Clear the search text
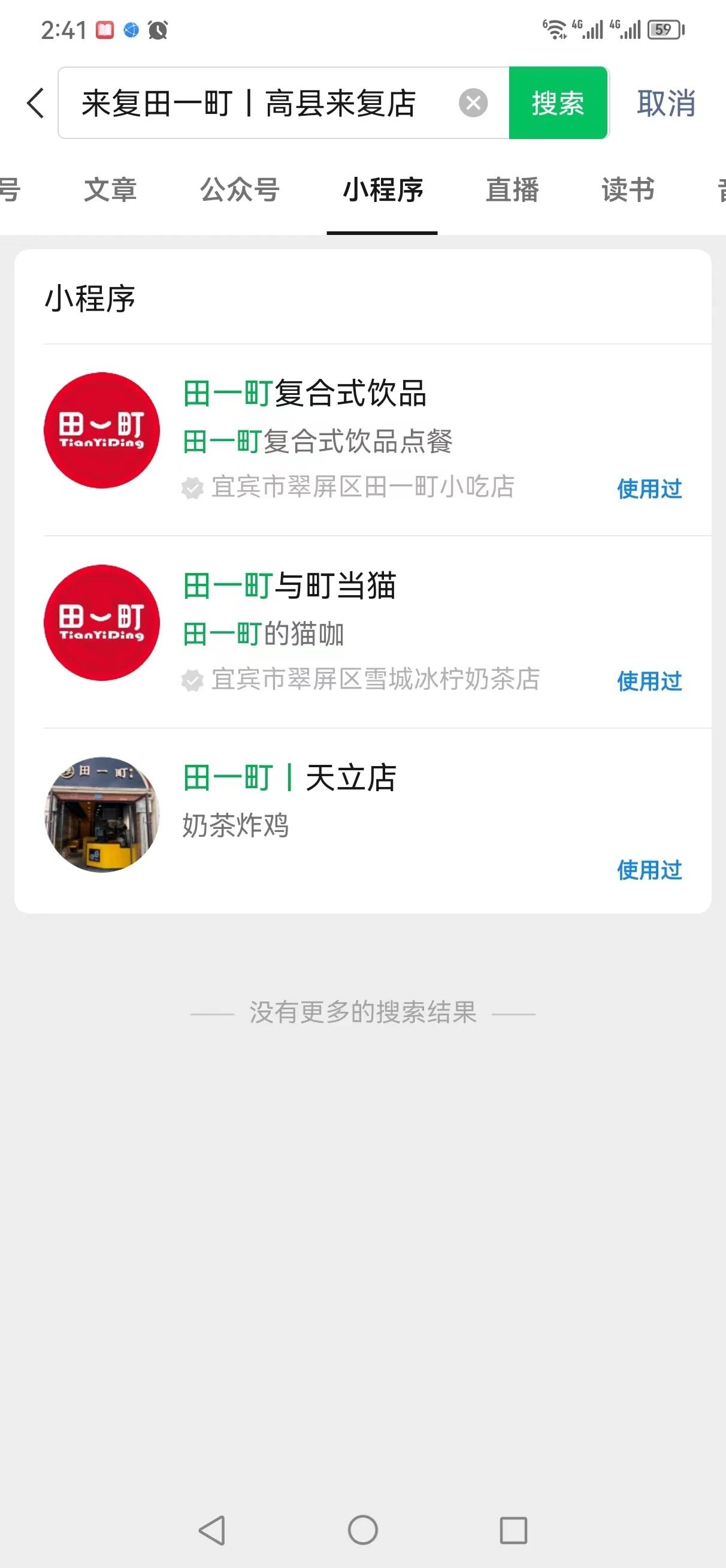The height and width of the screenshot is (1568, 726). 473,103
